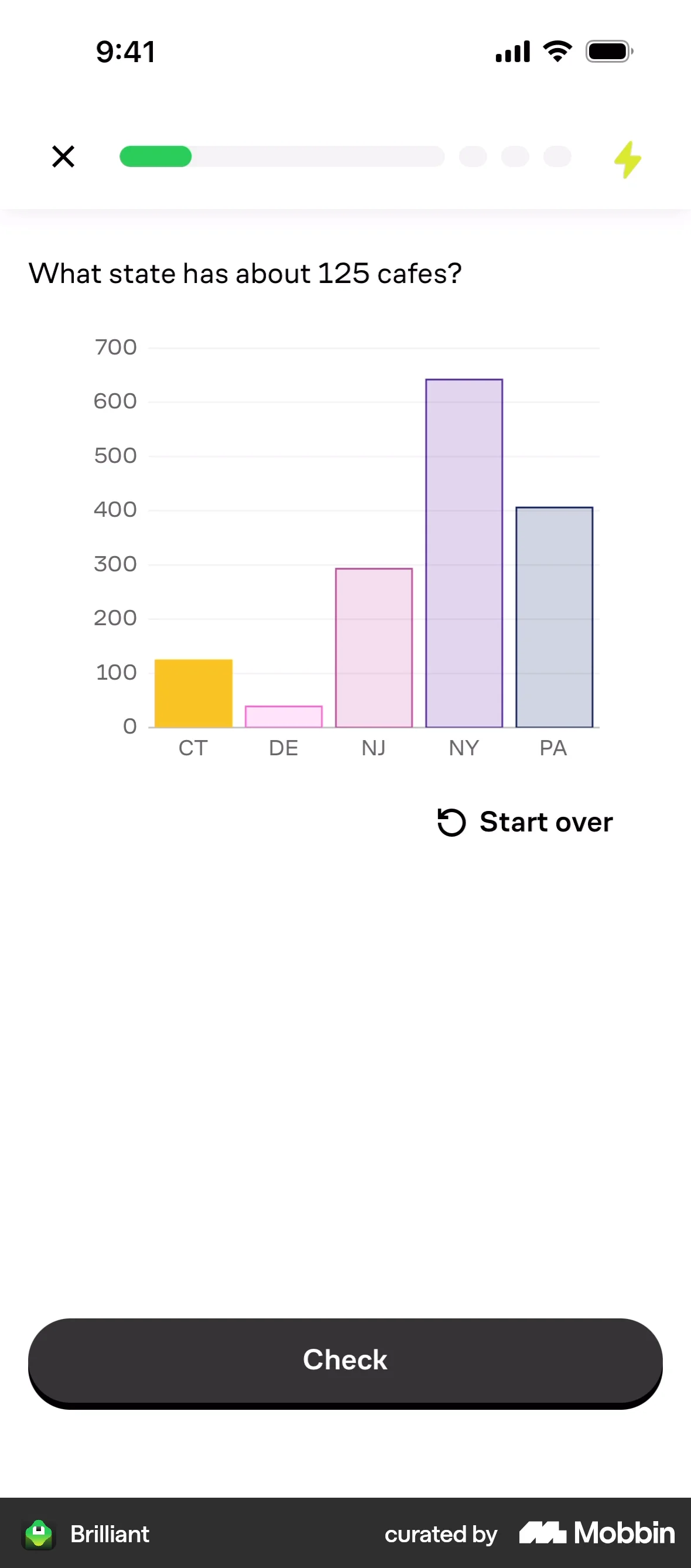Select the DE bar in the chart
The width and height of the screenshot is (691, 1568).
click(283, 717)
